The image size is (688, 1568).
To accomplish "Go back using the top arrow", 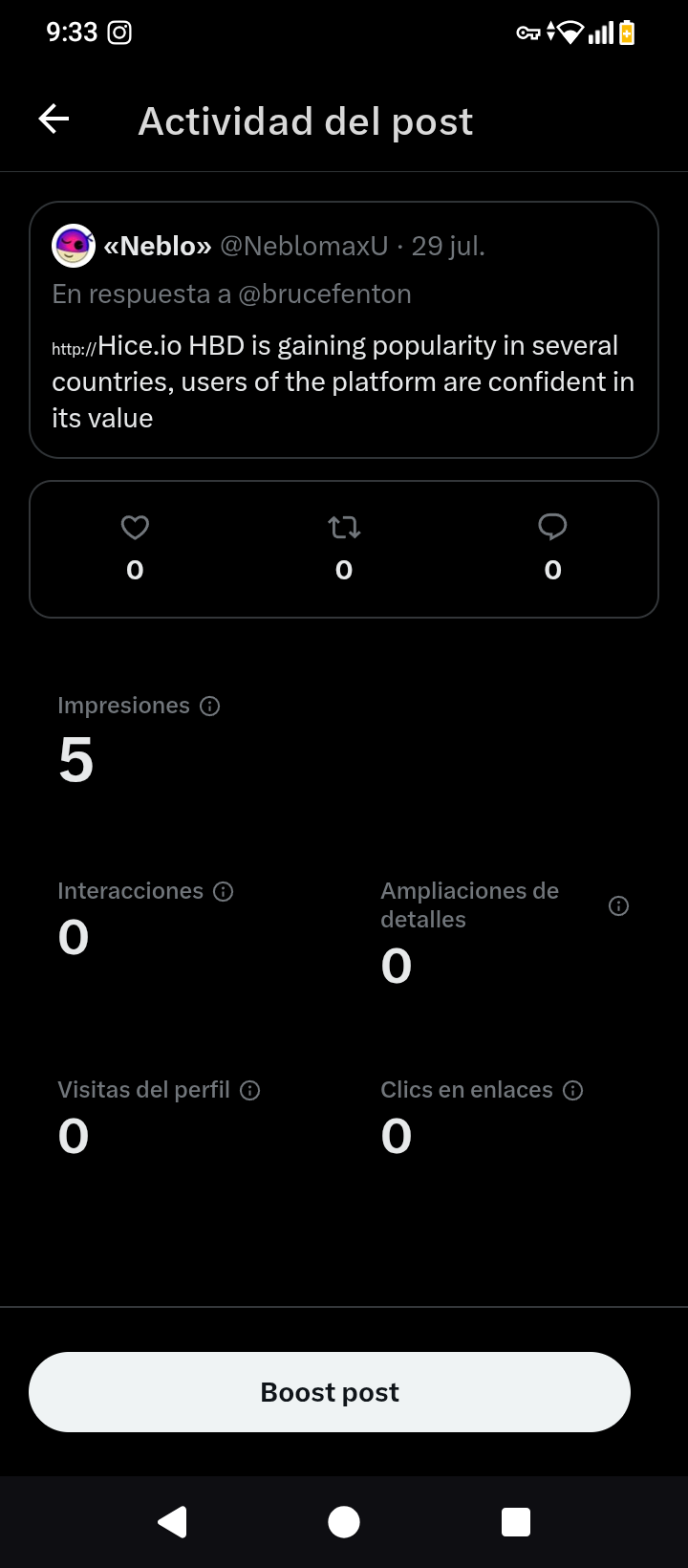I will pos(54,120).
